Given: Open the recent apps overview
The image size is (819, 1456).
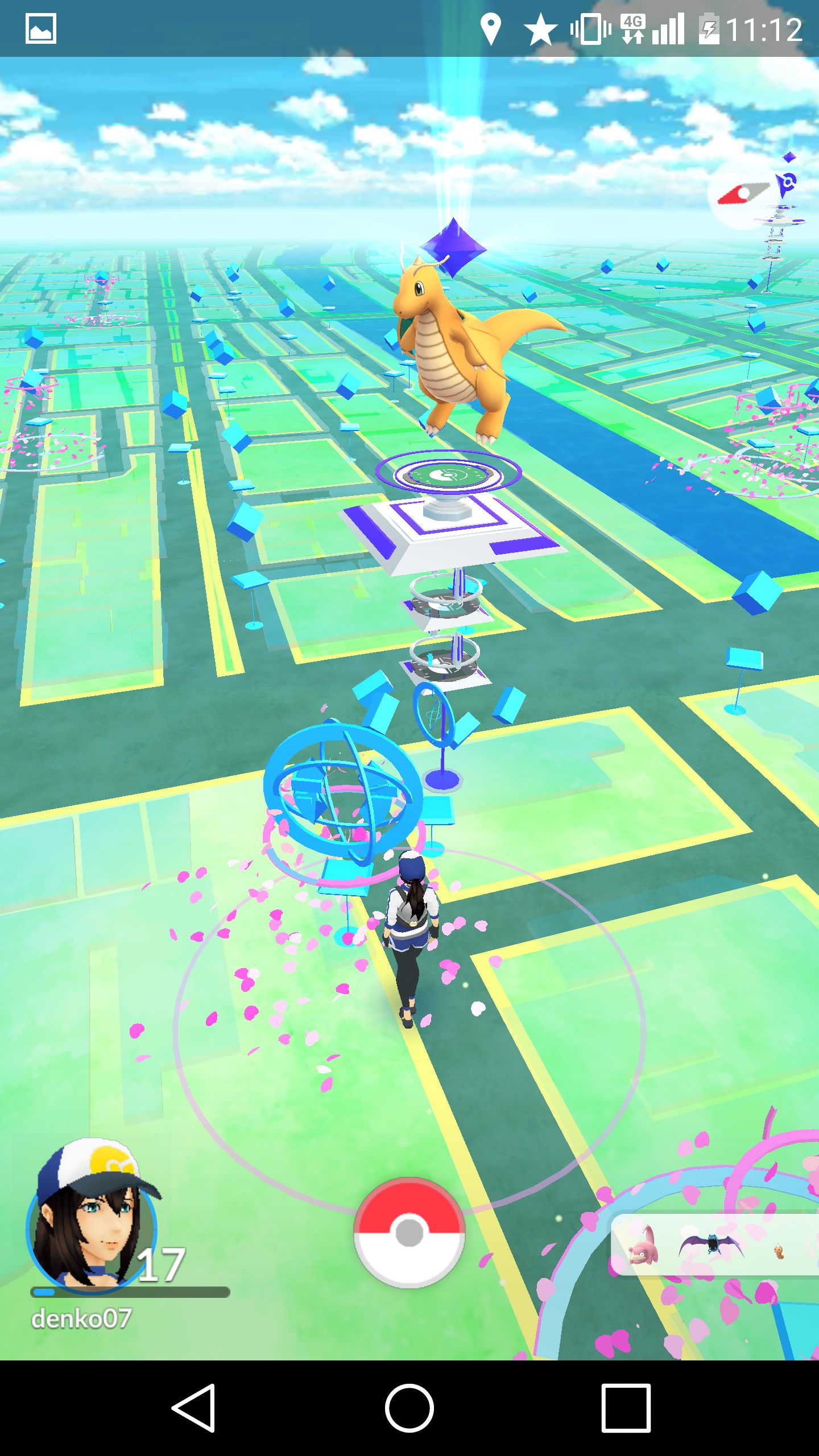Looking at the screenshot, I should (626, 1408).
